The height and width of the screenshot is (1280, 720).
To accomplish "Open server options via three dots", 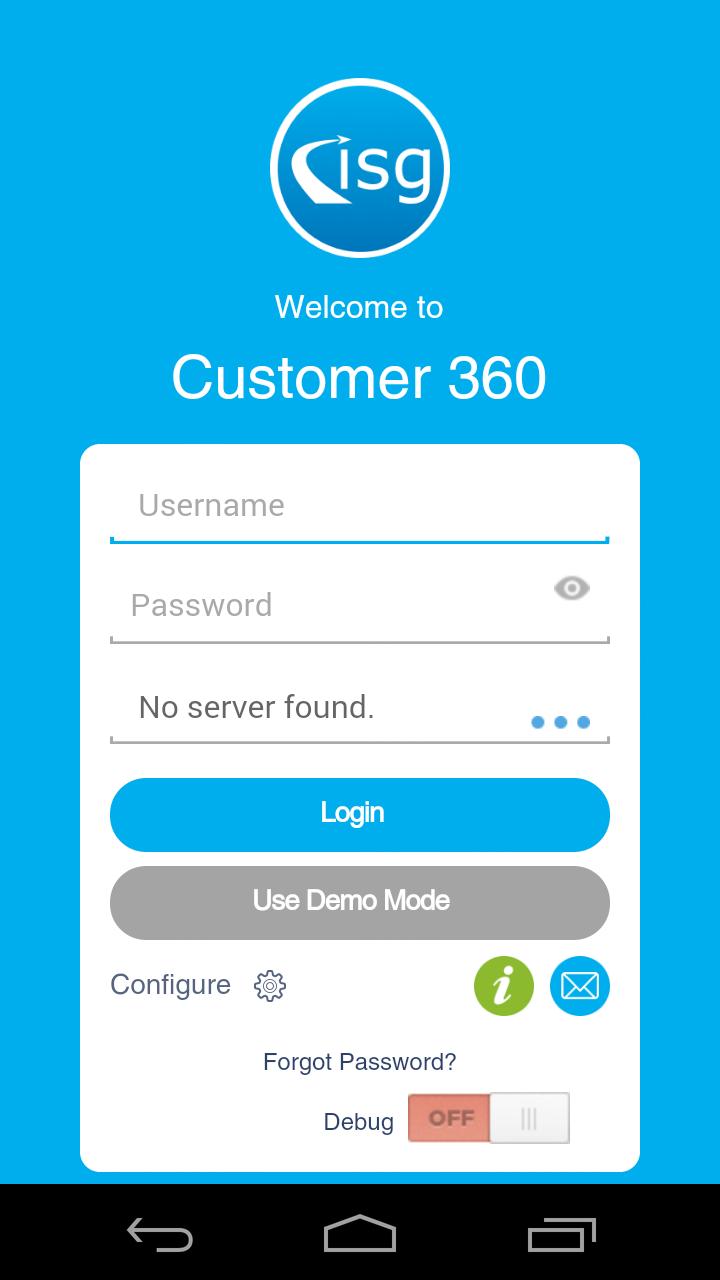I will point(560,722).
